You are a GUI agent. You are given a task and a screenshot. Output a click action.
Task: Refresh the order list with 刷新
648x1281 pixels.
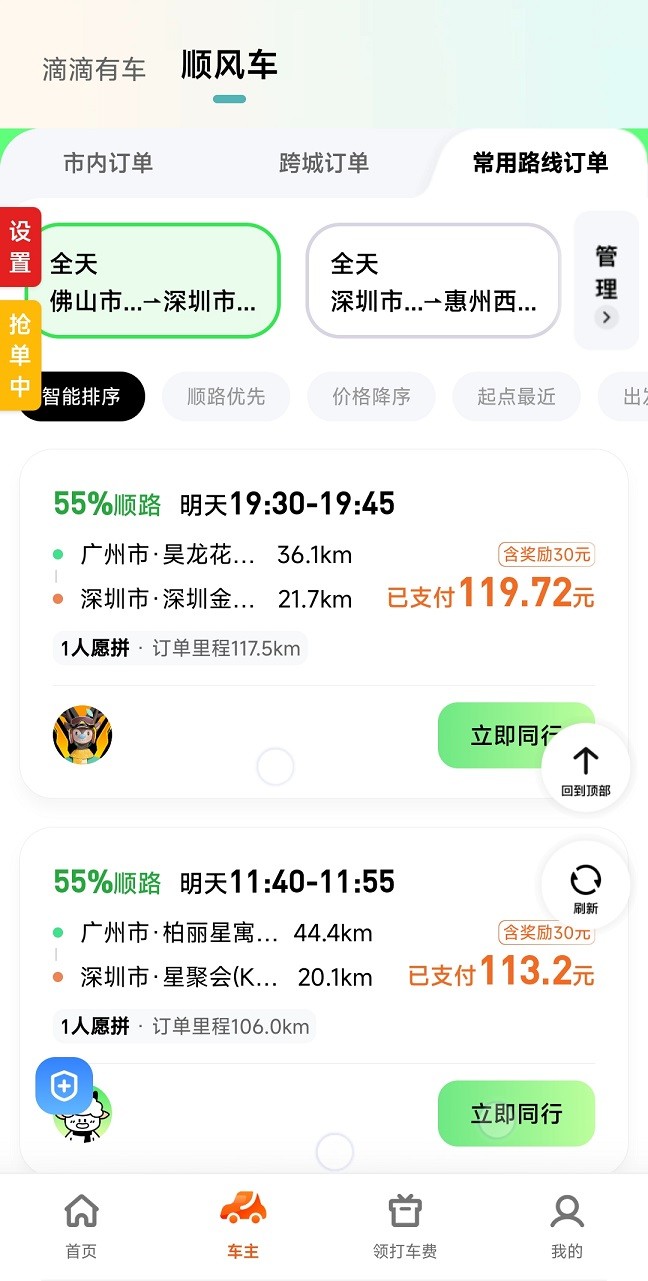[586, 886]
